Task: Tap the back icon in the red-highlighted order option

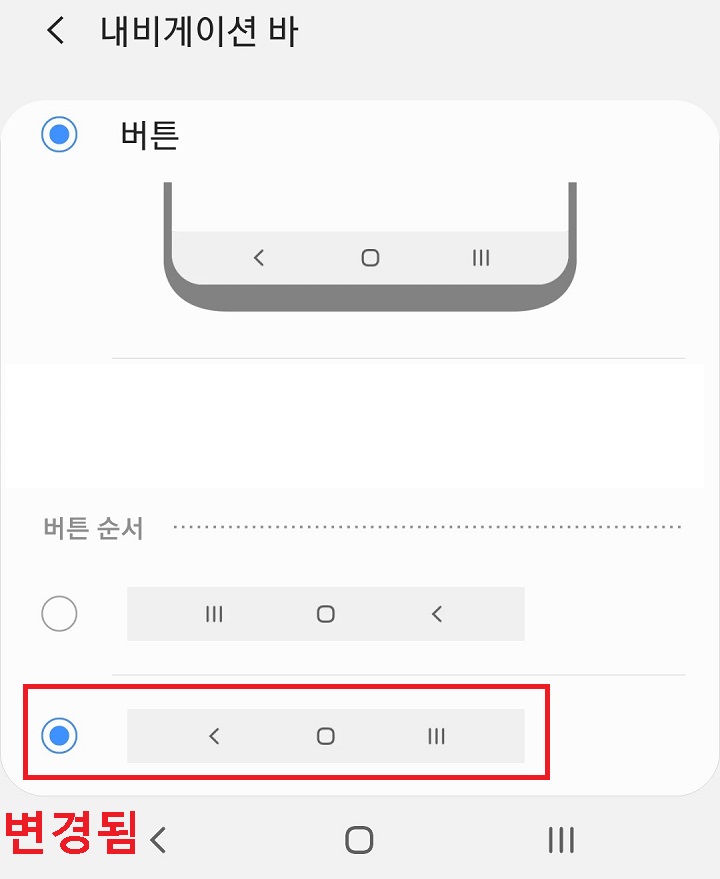Action: coord(214,736)
